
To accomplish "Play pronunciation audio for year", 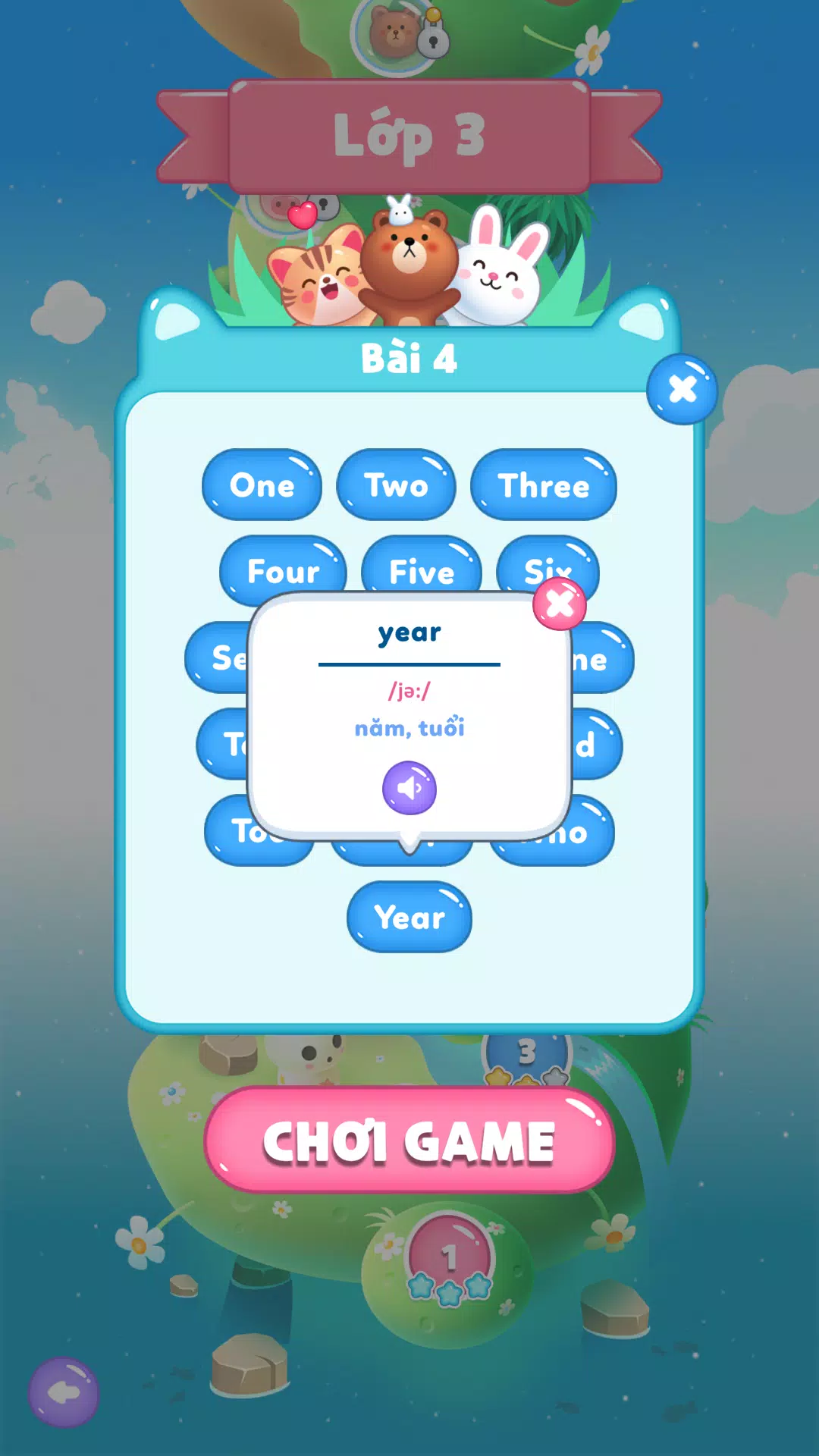I will tap(409, 788).
